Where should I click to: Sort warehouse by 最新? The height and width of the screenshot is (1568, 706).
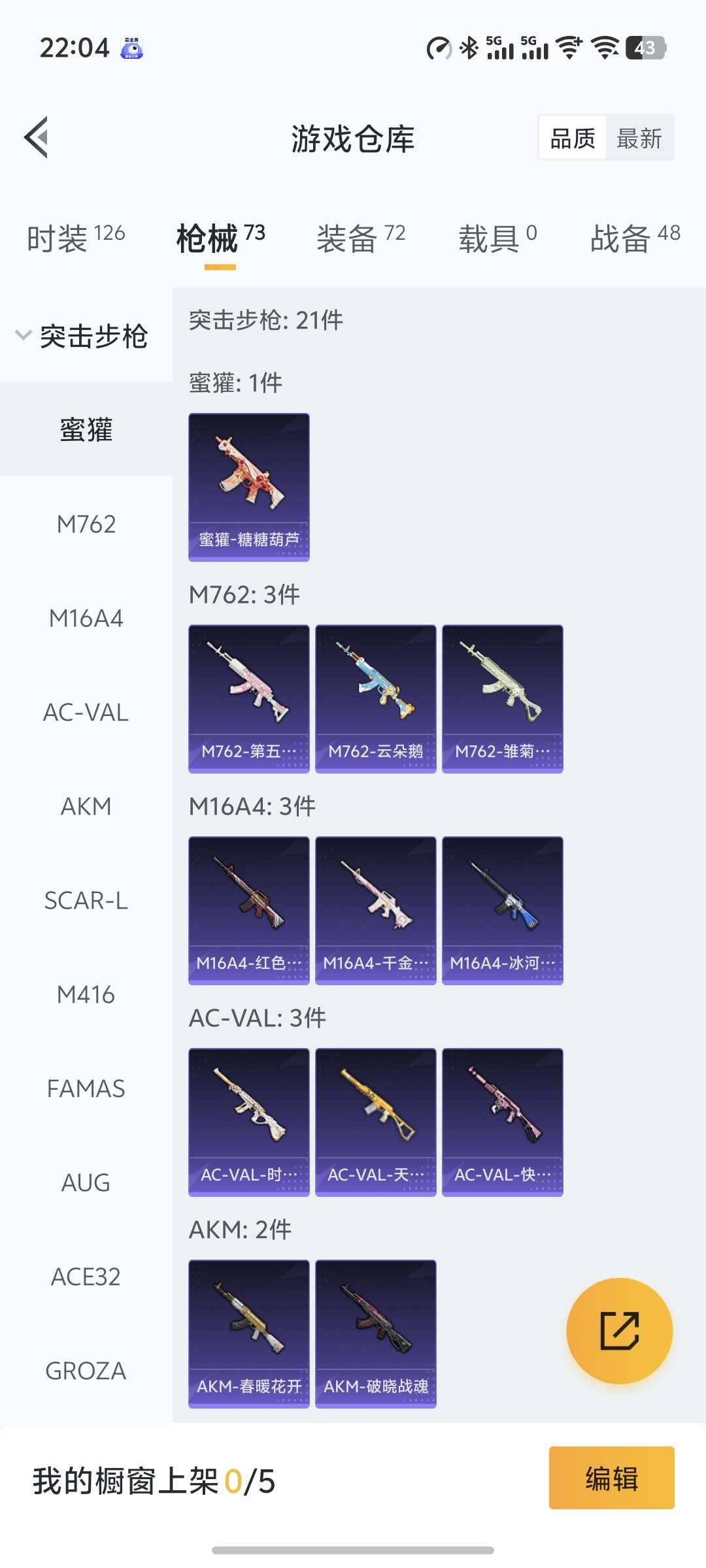click(x=639, y=139)
